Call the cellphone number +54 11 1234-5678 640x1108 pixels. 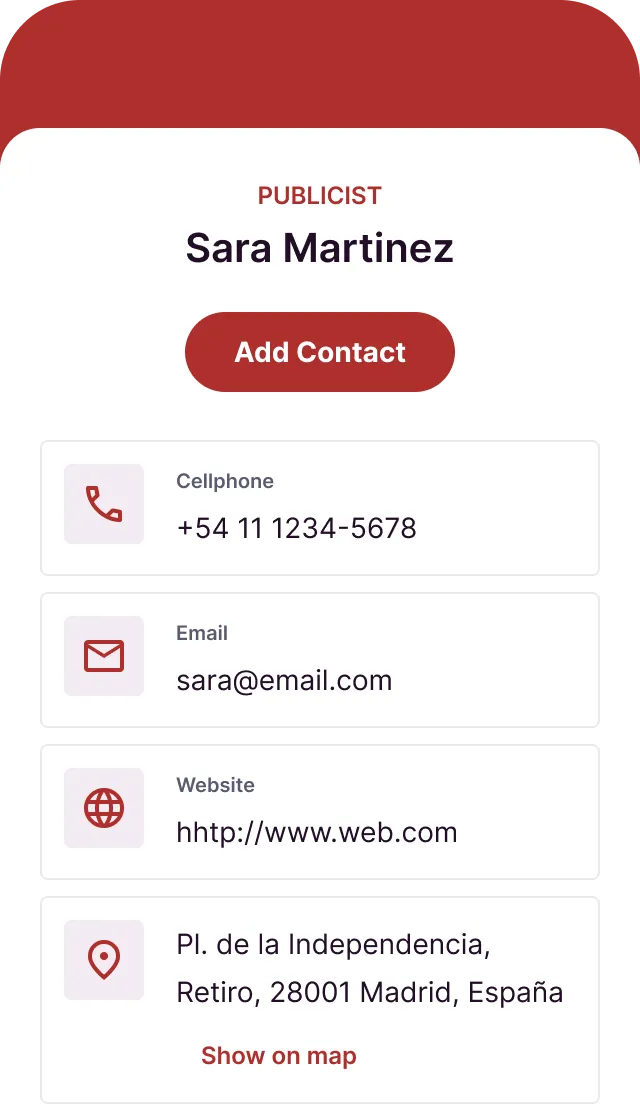pyautogui.click(x=296, y=527)
